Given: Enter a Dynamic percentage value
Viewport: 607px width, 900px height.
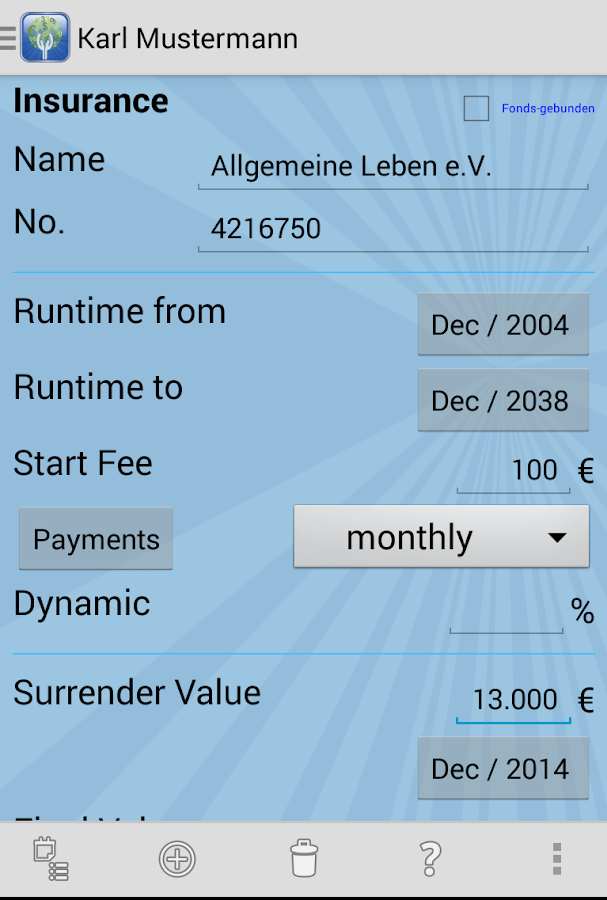Looking at the screenshot, I should tap(506, 611).
